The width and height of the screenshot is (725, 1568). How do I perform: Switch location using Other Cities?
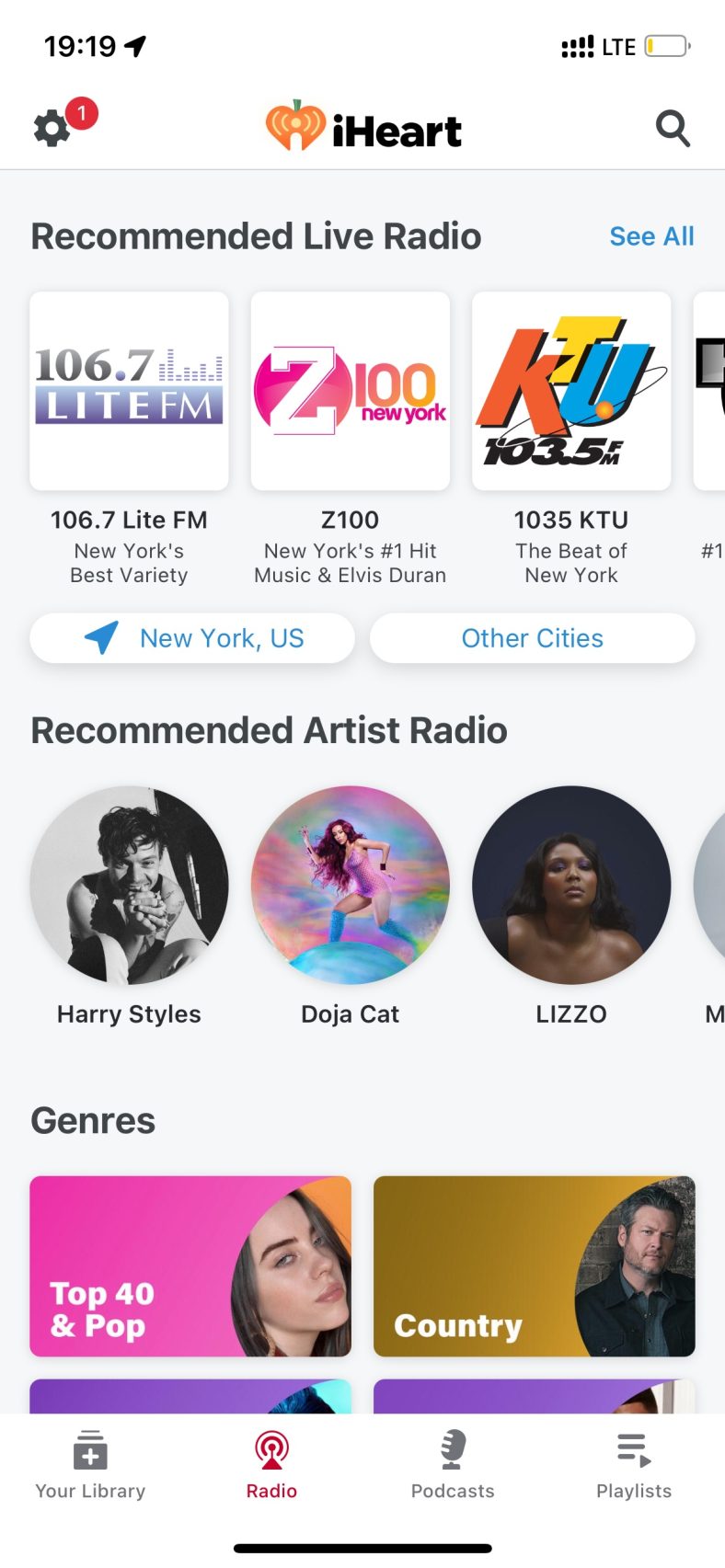tap(532, 637)
